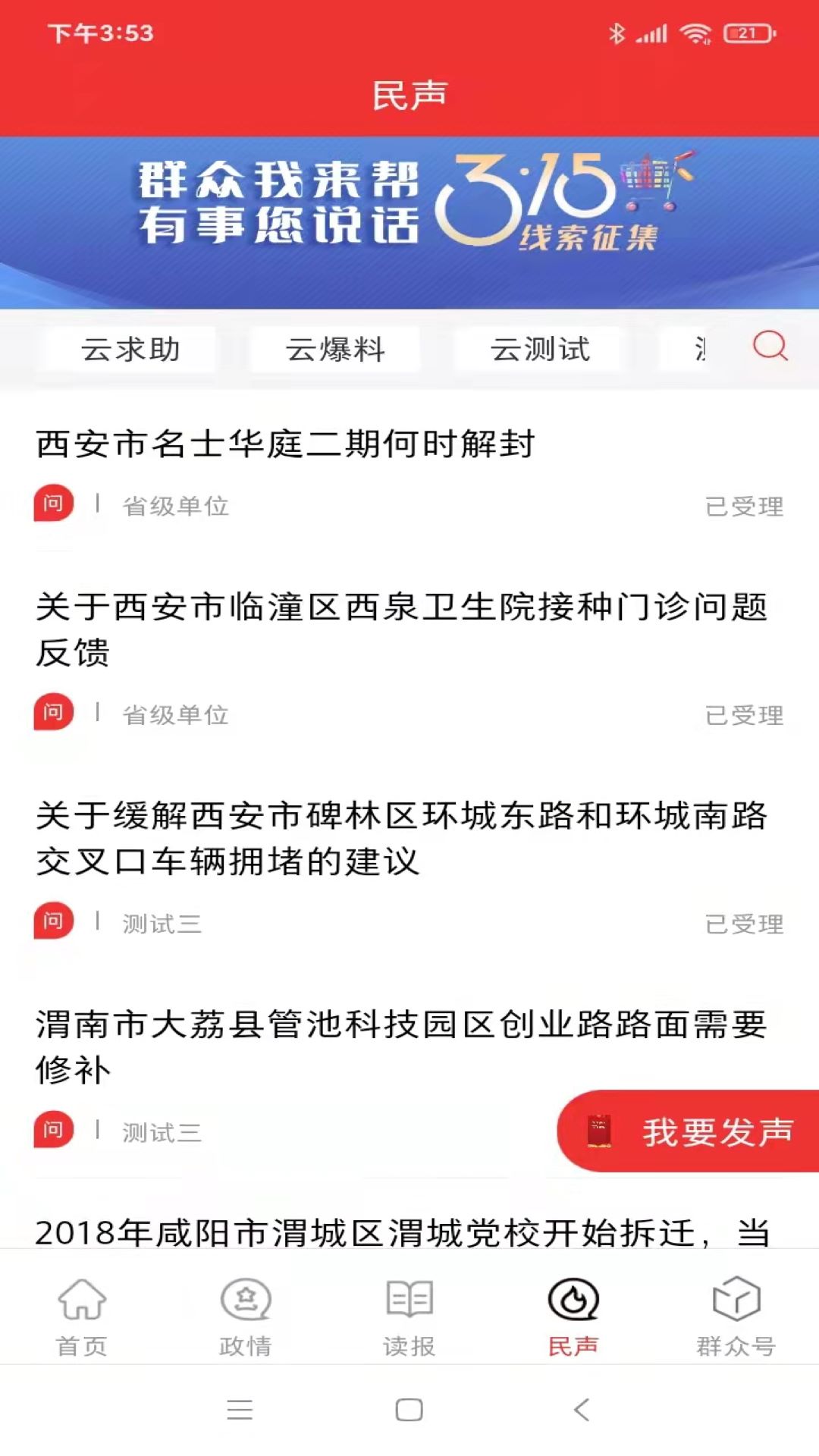The image size is (819, 1456).
Task: Open the 3·15 线索征集 banner
Action: [409, 223]
